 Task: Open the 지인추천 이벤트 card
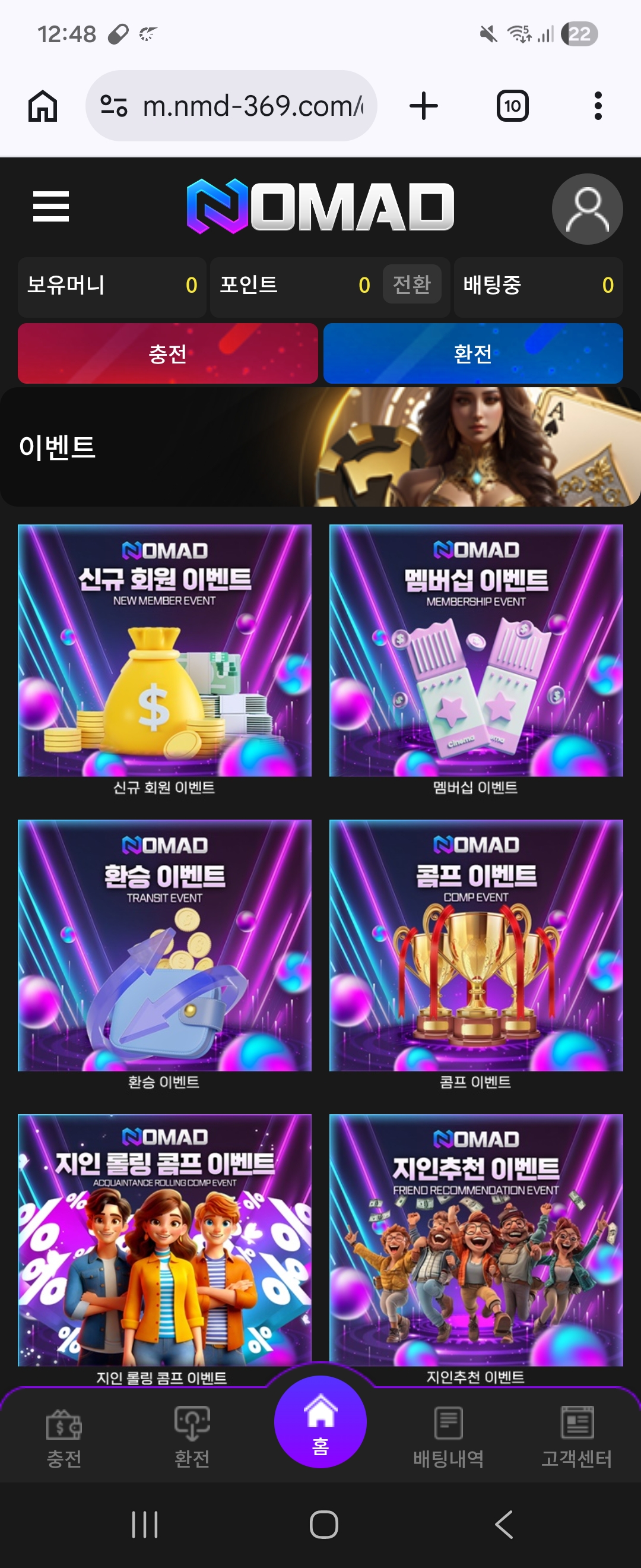coord(475,1239)
